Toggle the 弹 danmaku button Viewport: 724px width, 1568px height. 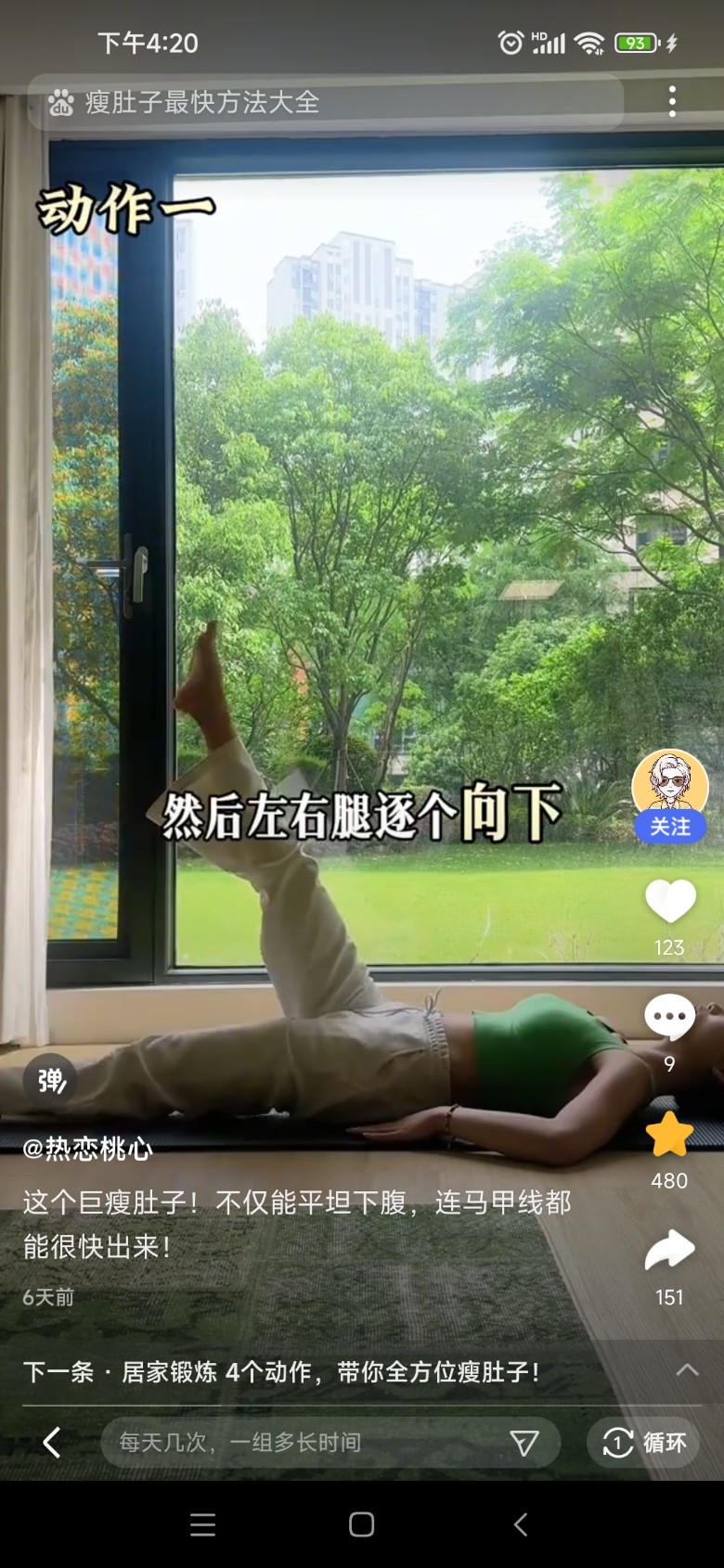[51, 1081]
